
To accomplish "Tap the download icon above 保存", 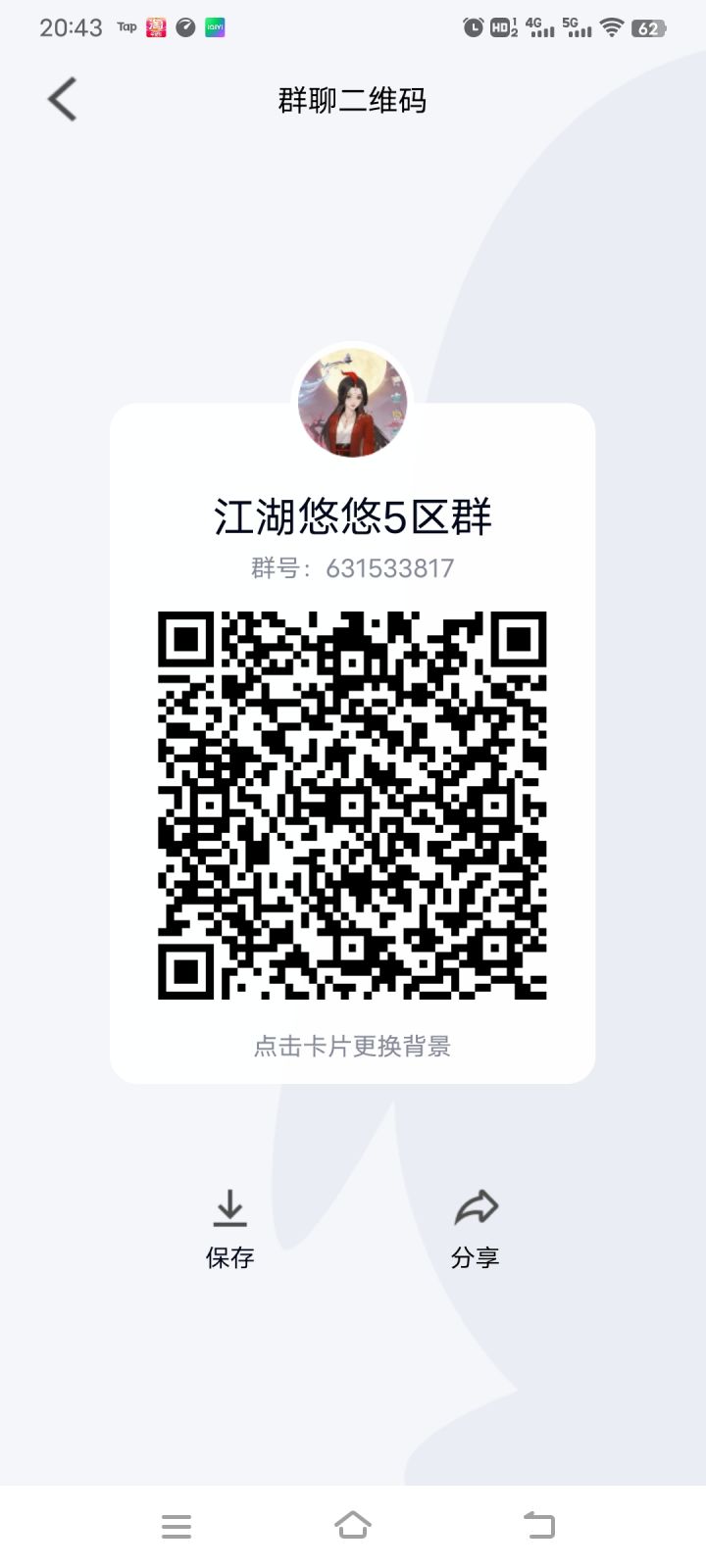I will pyautogui.click(x=229, y=1209).
